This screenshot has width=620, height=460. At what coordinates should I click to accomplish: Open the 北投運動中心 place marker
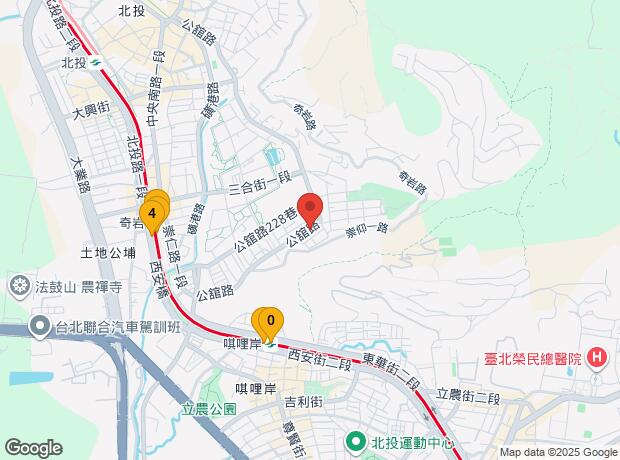coord(355,440)
